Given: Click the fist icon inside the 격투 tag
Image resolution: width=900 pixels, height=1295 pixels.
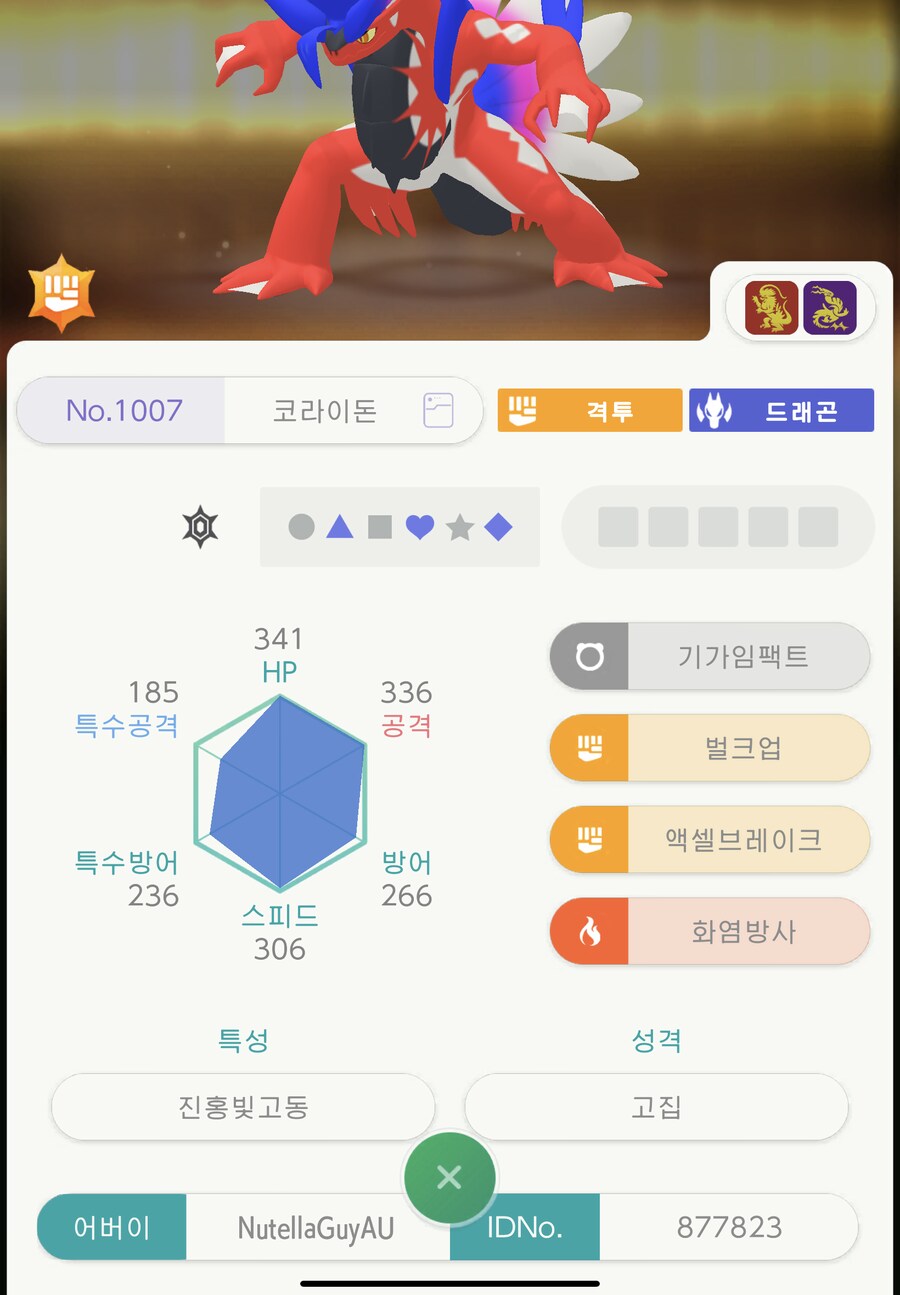Looking at the screenshot, I should (523, 410).
